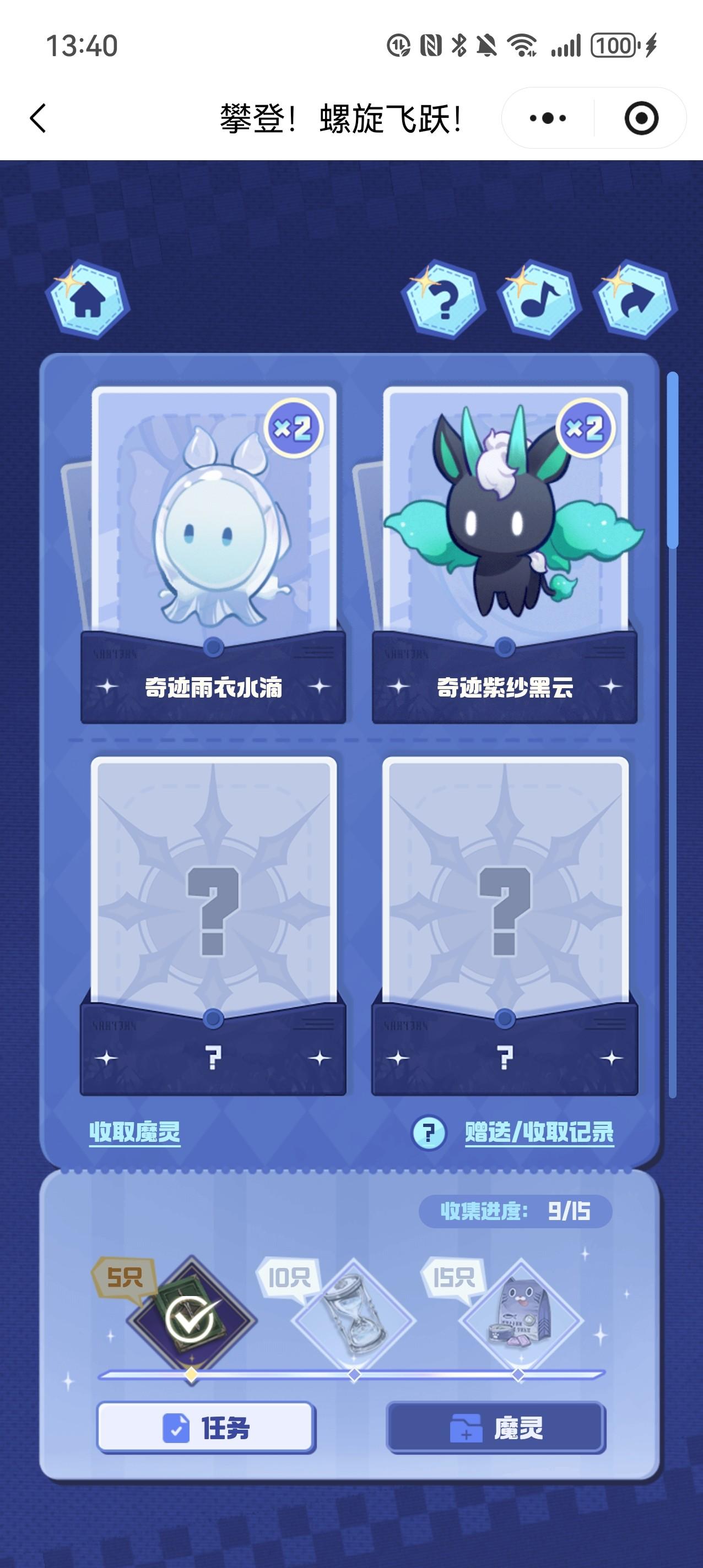The image size is (703, 1568).
Task: Close the mini program with the circle button
Action: [641, 118]
